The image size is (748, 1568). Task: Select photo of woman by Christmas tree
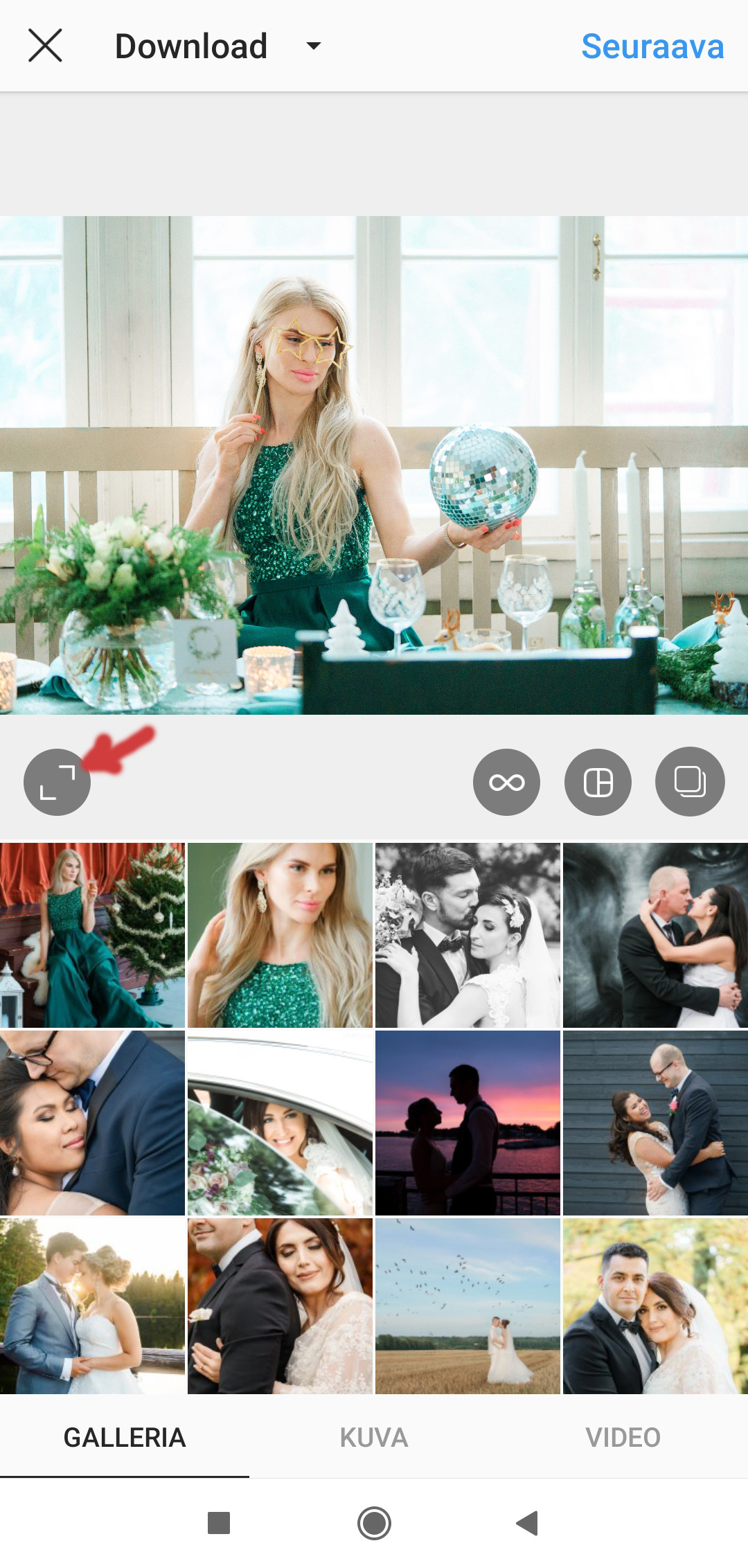(x=92, y=935)
